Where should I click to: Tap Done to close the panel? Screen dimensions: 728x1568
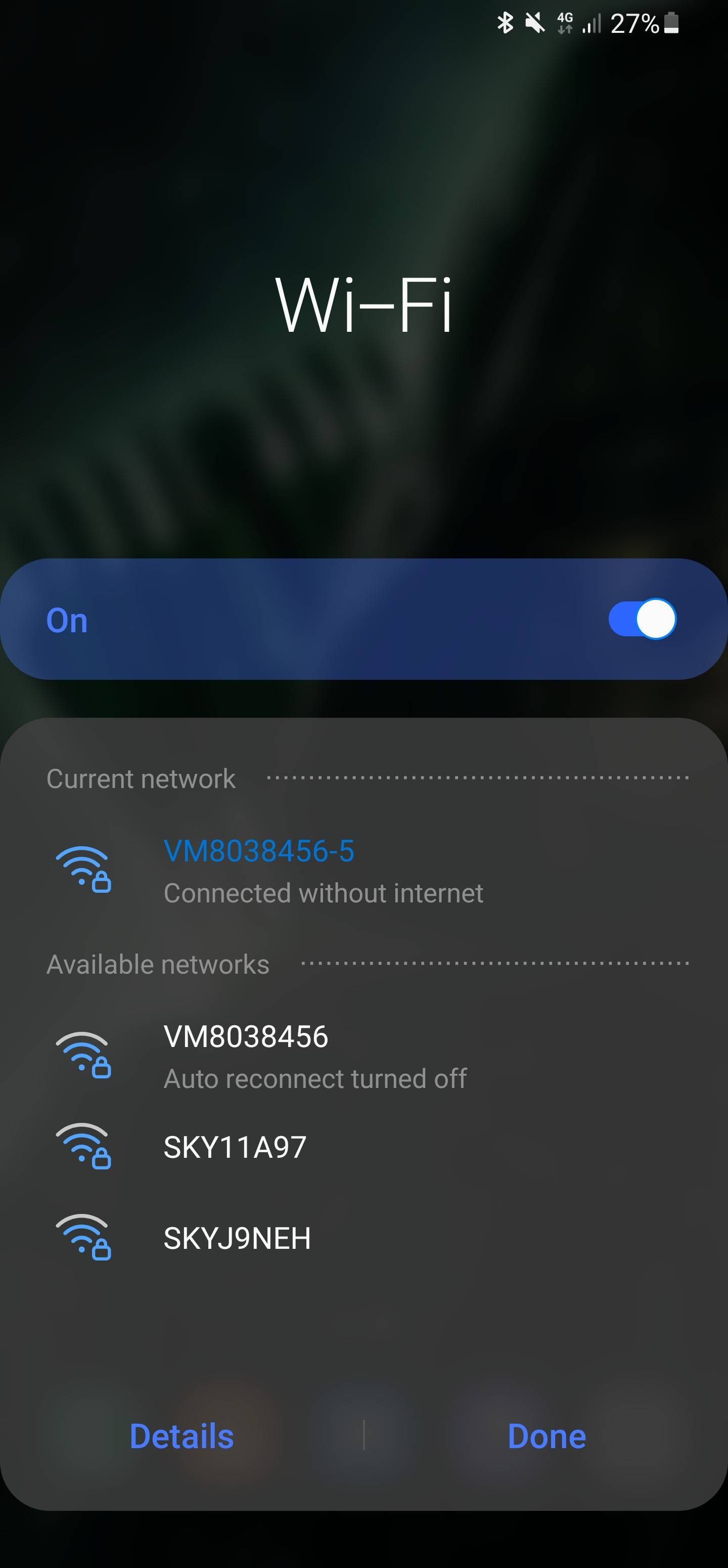tap(546, 1436)
